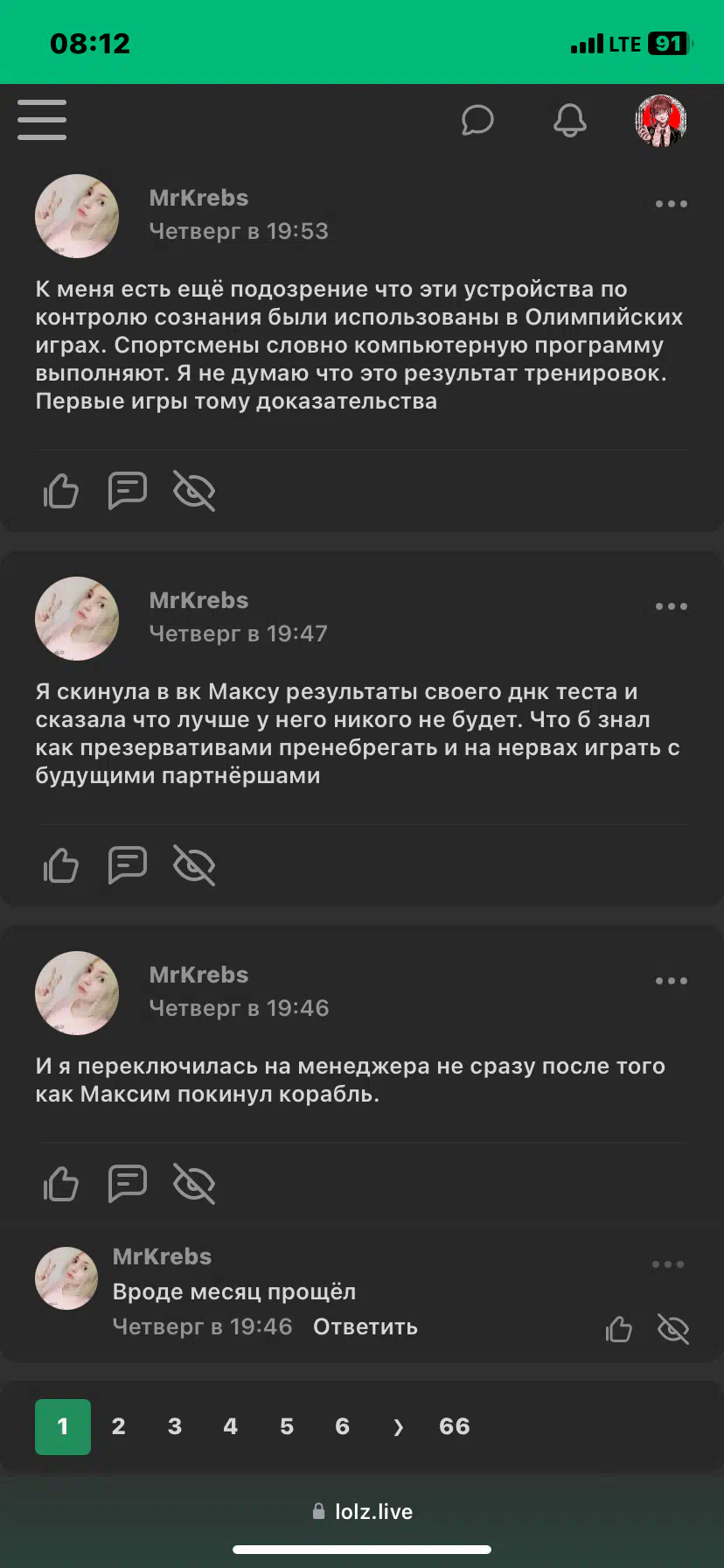The width and height of the screenshot is (724, 1568).
Task: Jump to last page 66
Action: (x=455, y=1426)
